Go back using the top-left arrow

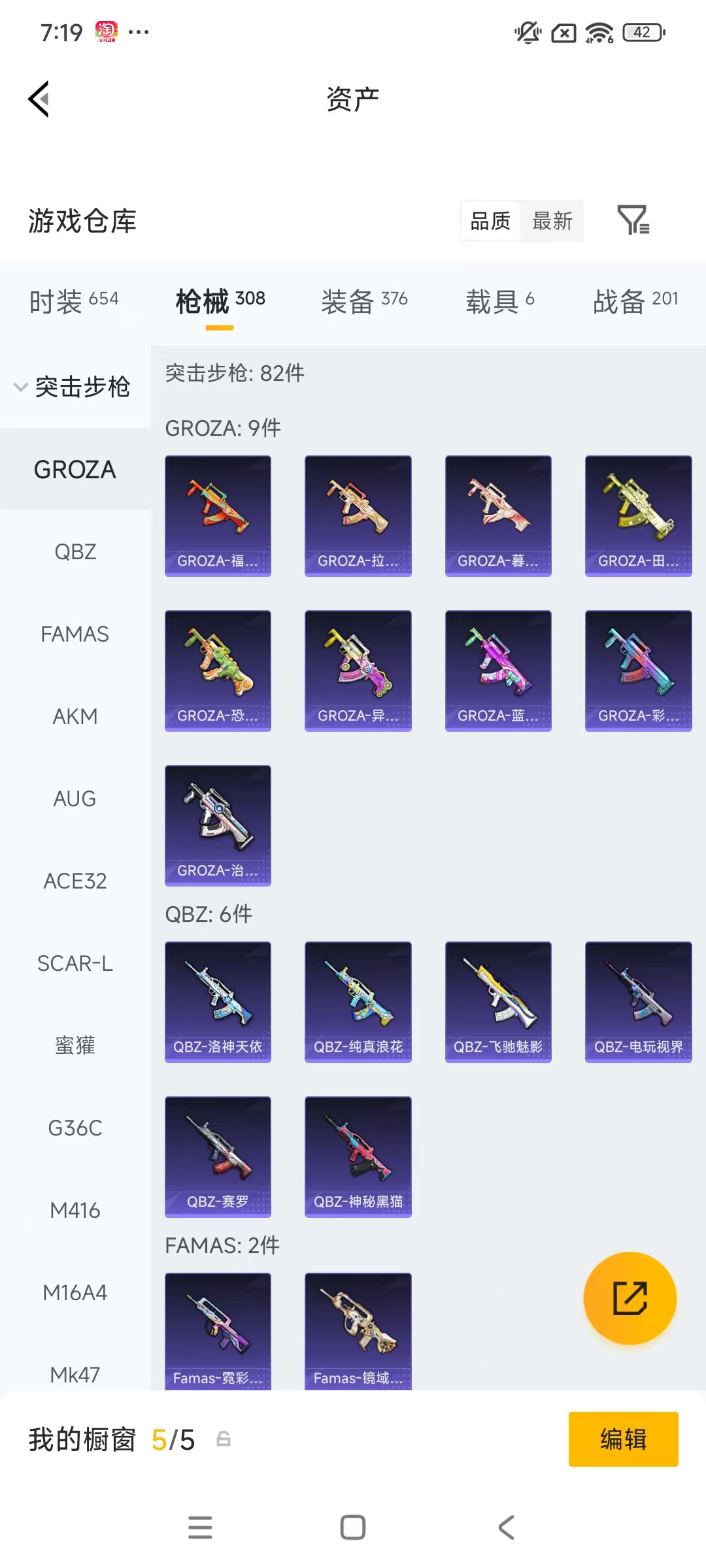coord(39,99)
